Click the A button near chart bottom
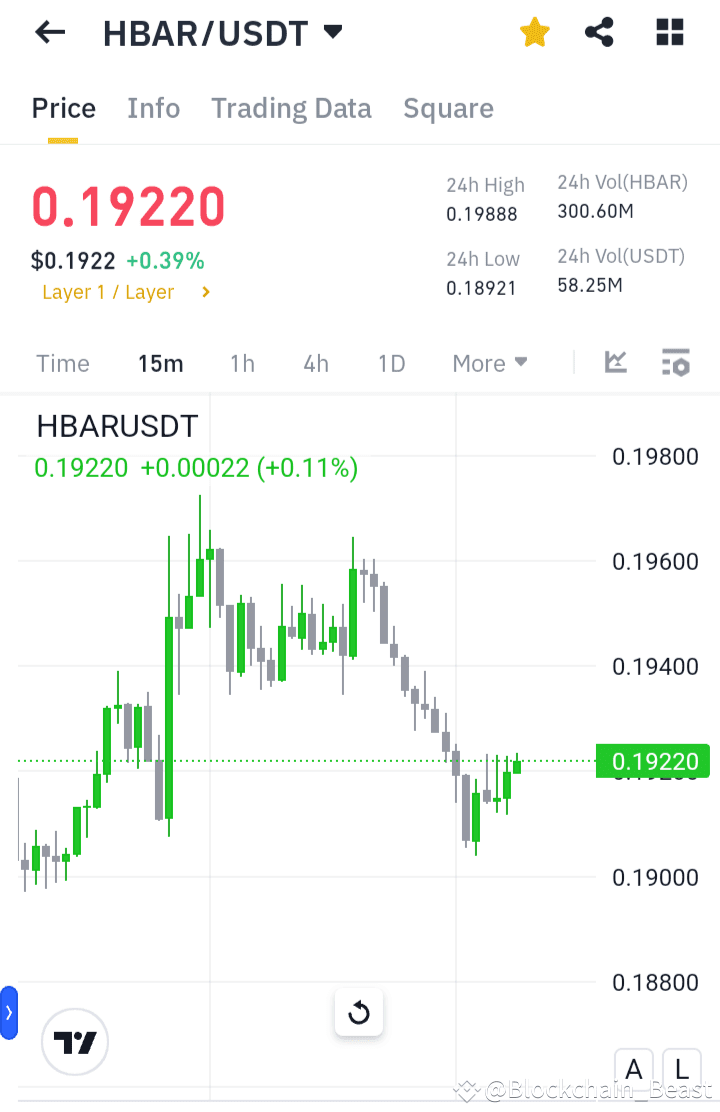 [634, 1070]
